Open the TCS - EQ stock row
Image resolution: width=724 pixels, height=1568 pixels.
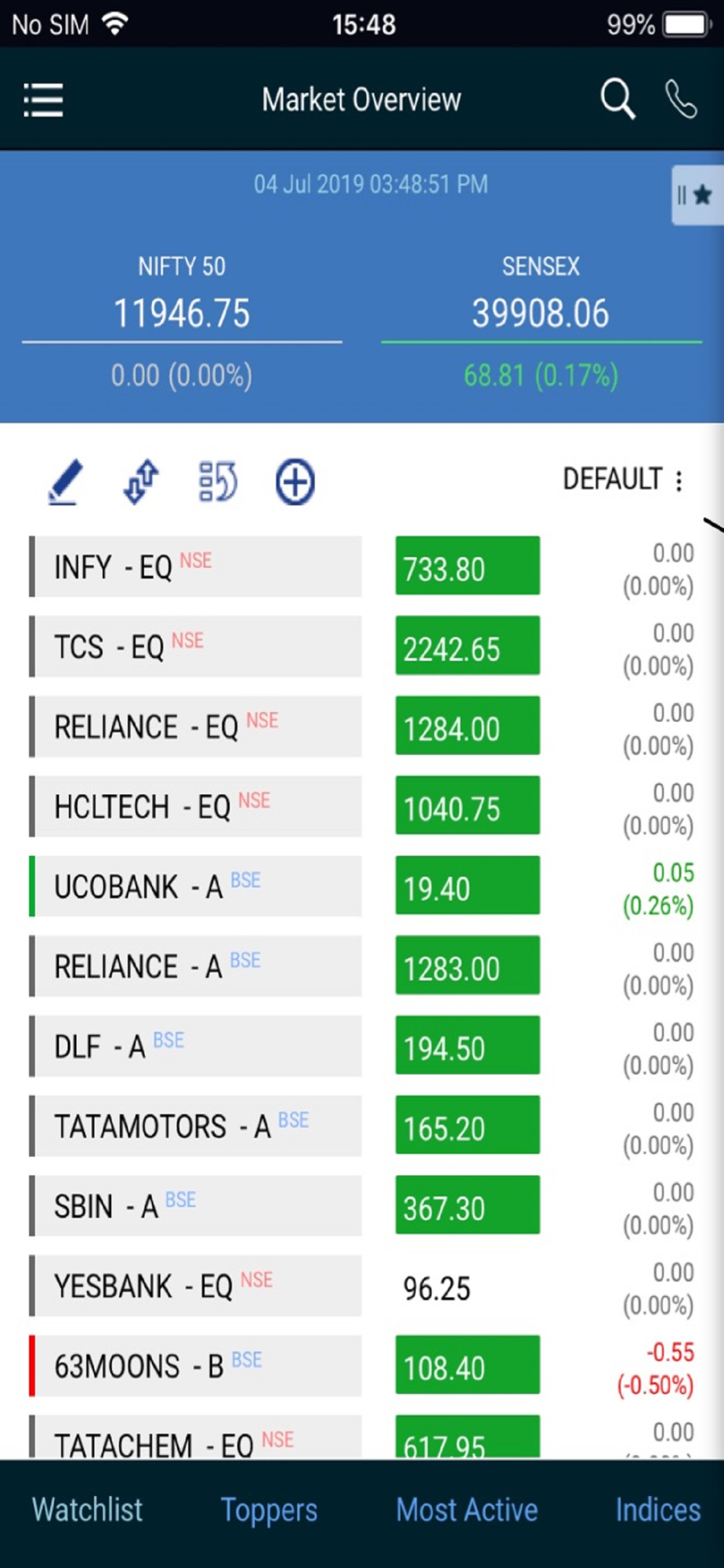(196, 647)
